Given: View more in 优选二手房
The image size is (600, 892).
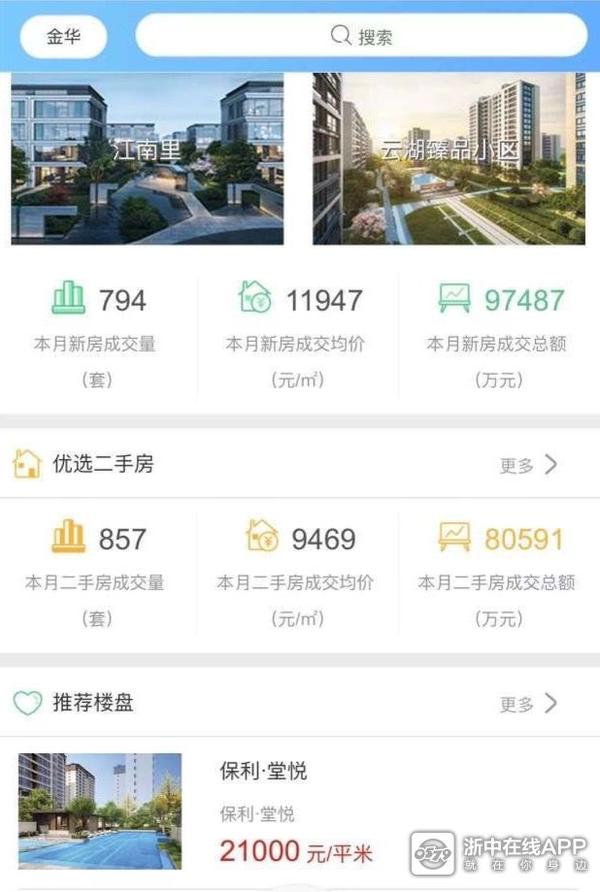Looking at the screenshot, I should pyautogui.click(x=528, y=465).
